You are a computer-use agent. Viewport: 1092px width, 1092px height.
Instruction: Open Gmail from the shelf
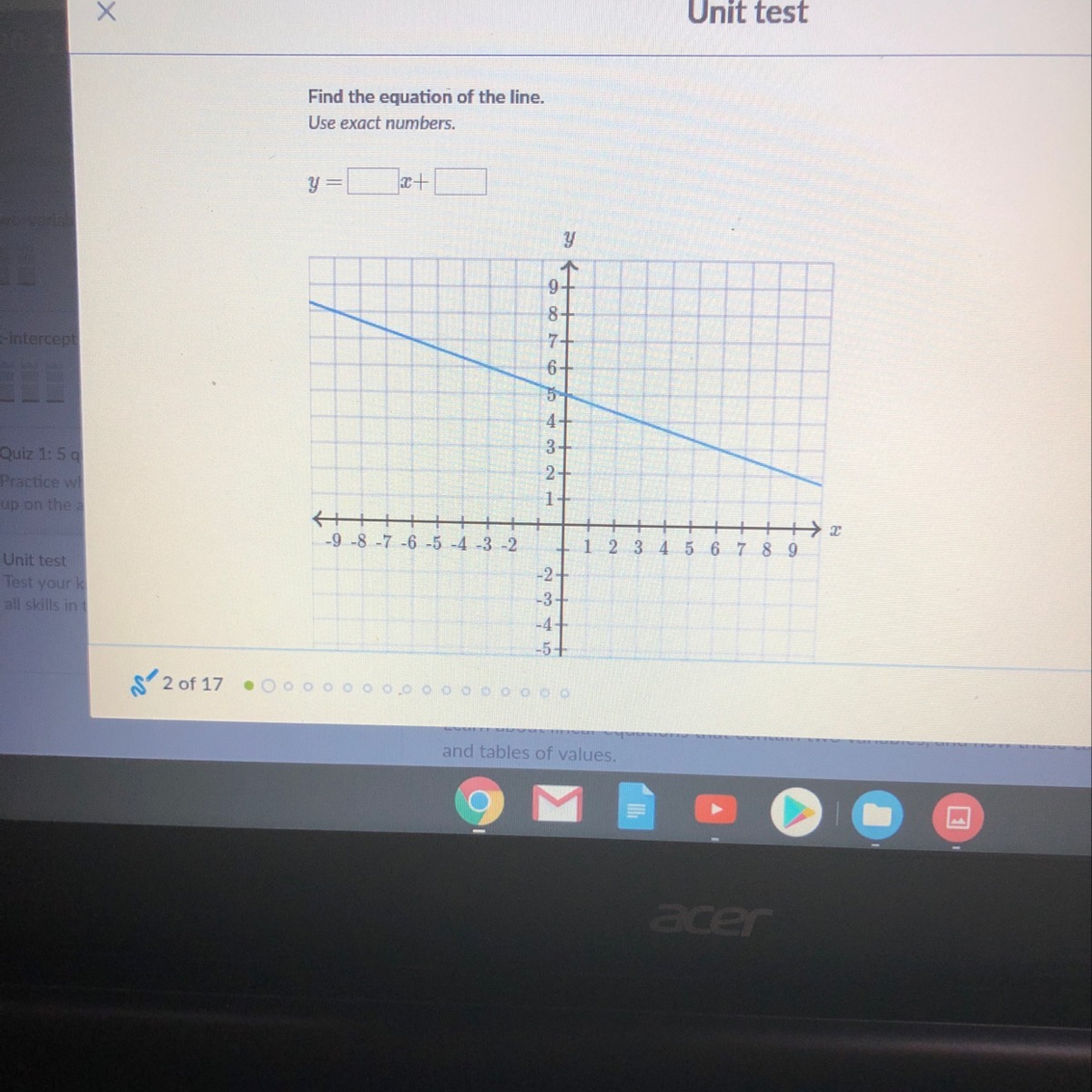click(557, 803)
